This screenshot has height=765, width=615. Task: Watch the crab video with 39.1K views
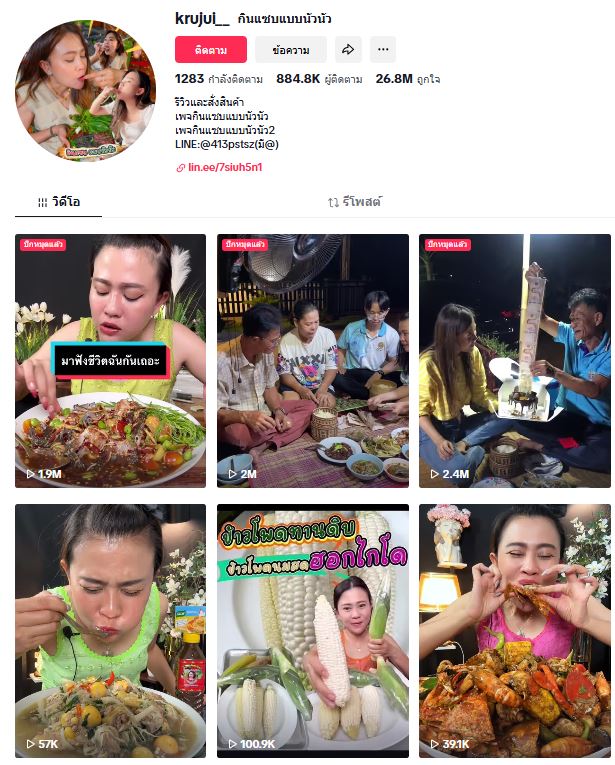515,630
